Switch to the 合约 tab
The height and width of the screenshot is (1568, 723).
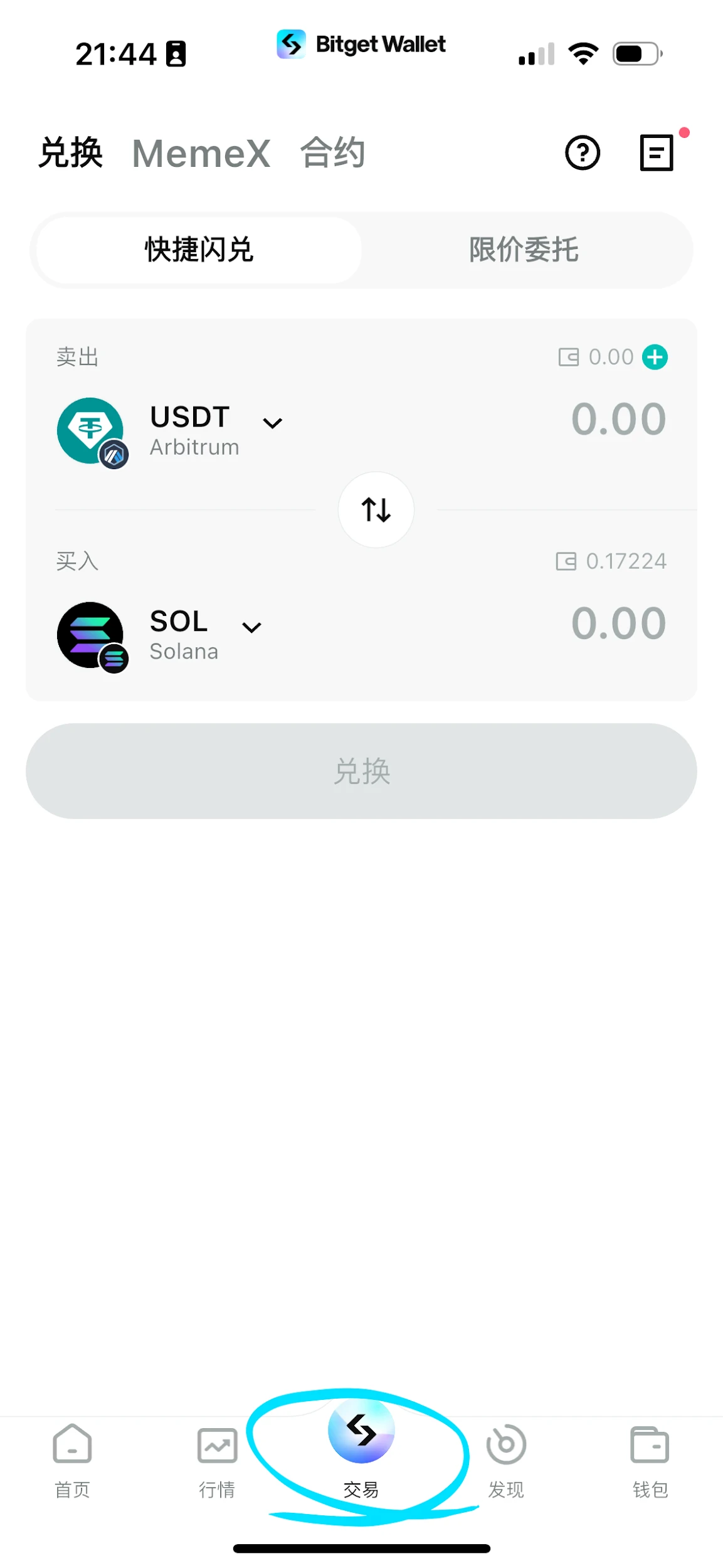point(332,153)
